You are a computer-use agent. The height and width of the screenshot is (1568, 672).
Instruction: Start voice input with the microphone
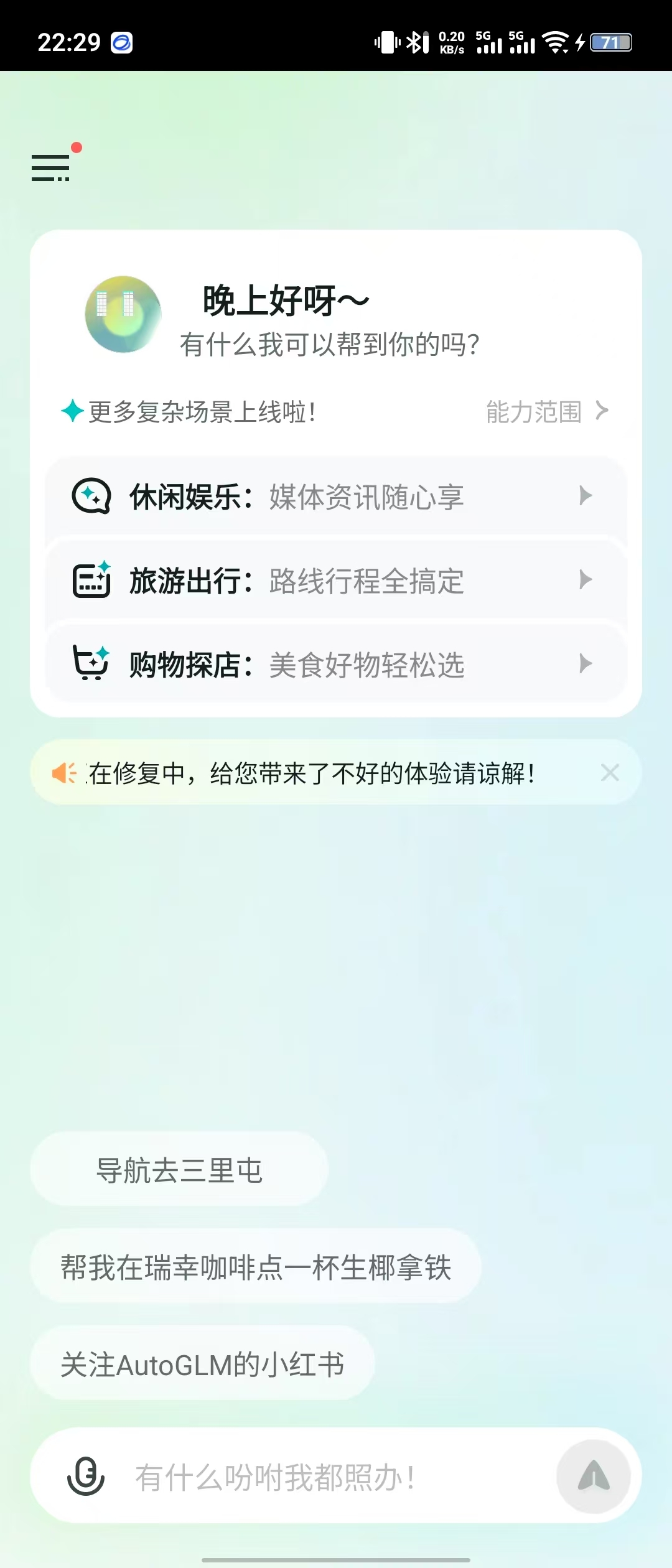[86, 1476]
